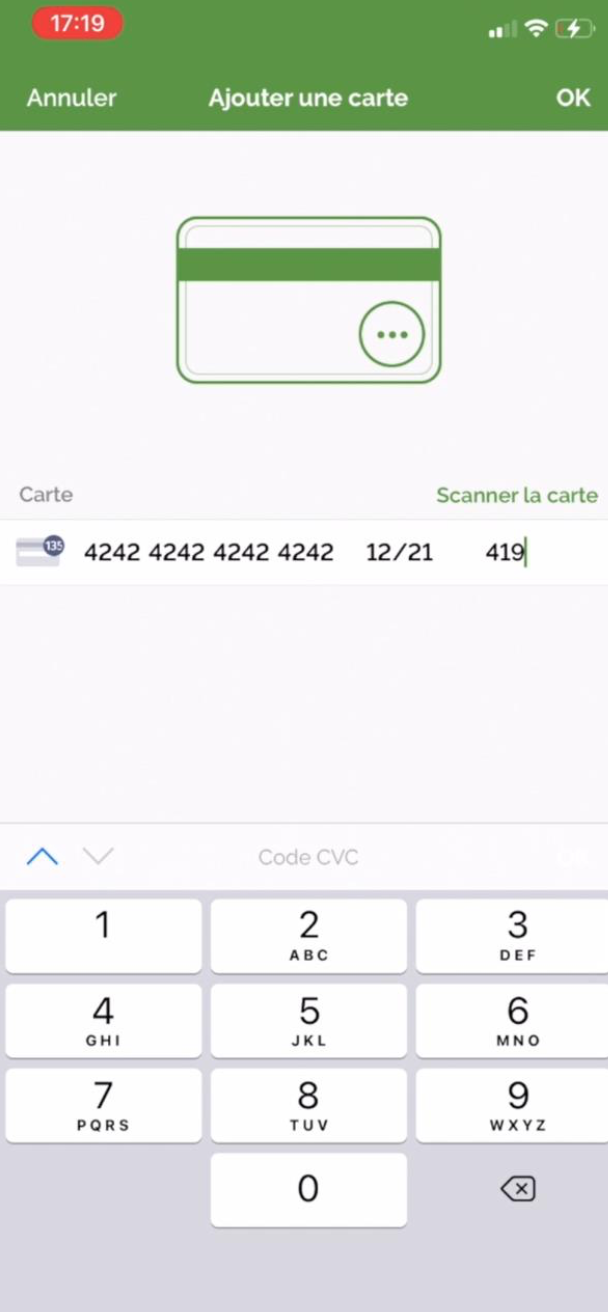The height and width of the screenshot is (1312, 608).
Task: Edit the expiry date 12/21
Action: click(399, 552)
